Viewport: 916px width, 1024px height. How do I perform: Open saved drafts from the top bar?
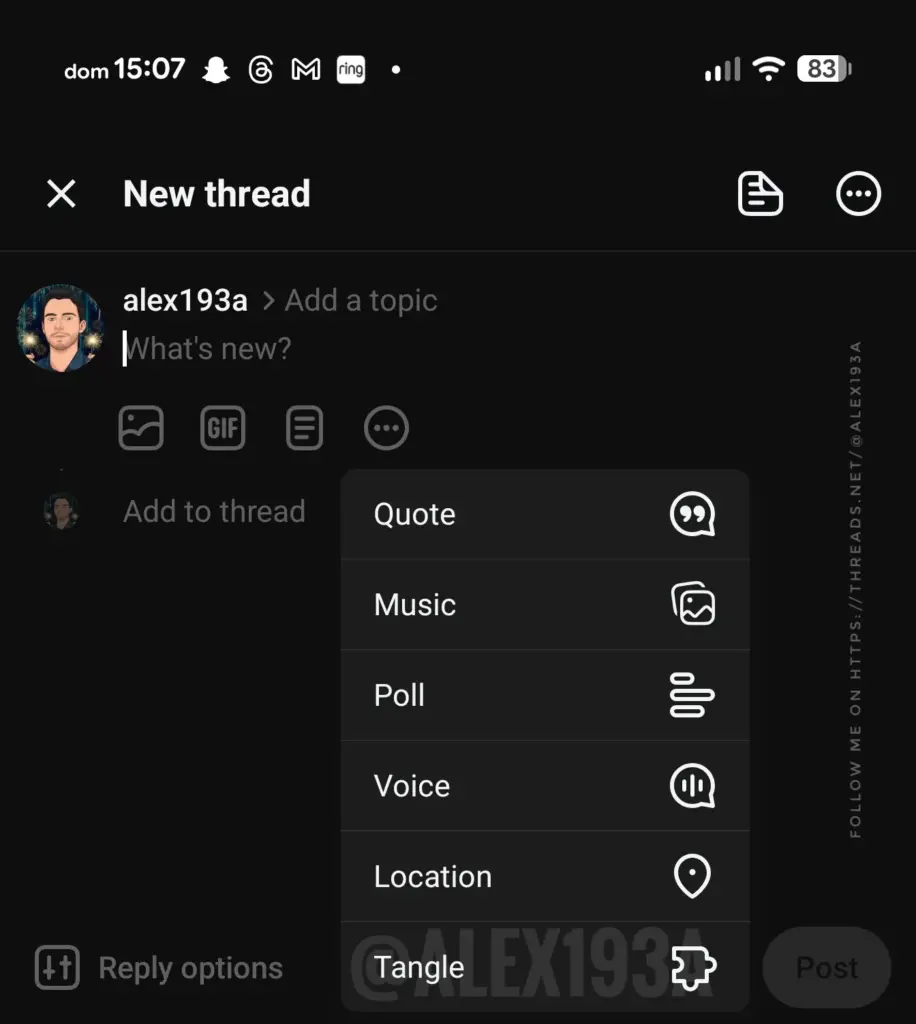760,194
